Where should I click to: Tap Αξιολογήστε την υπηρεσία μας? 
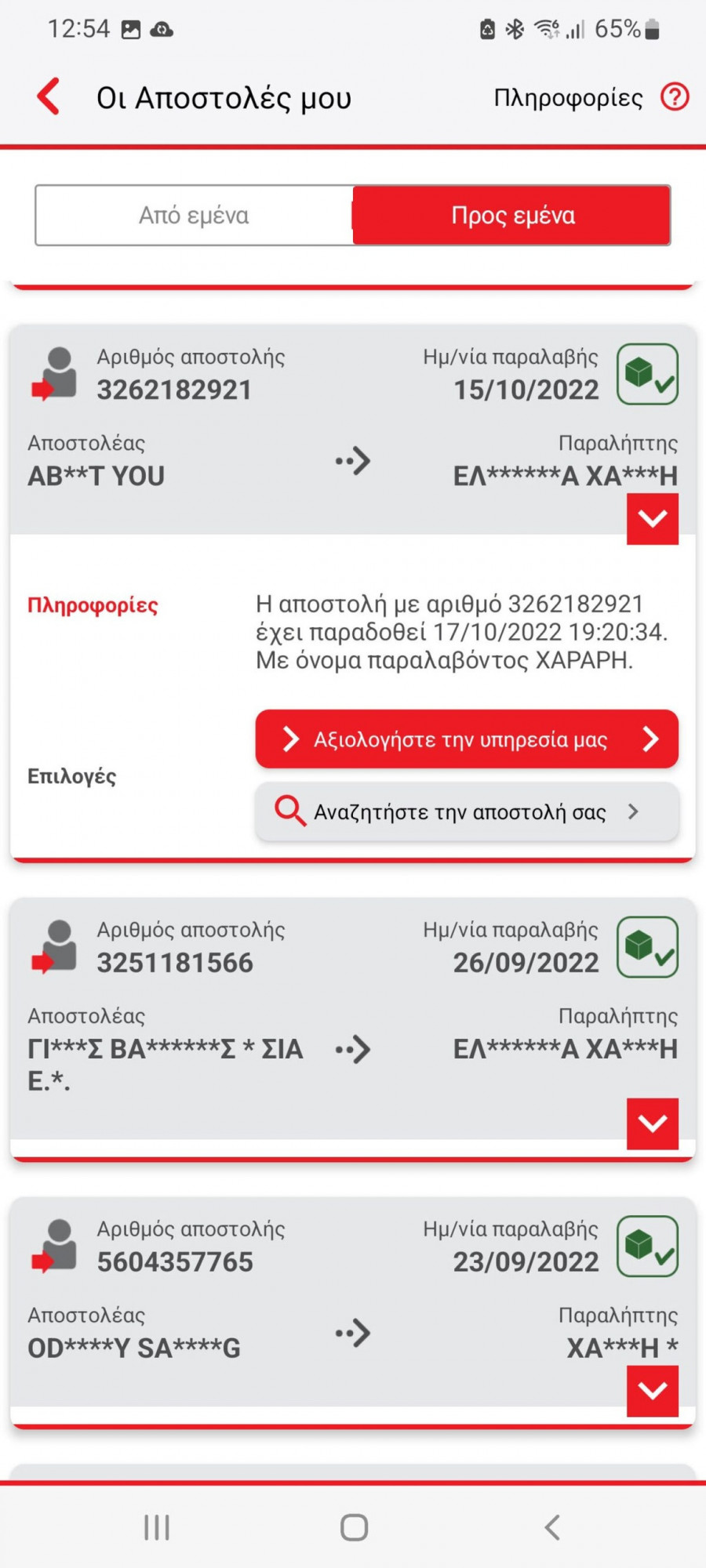(466, 739)
